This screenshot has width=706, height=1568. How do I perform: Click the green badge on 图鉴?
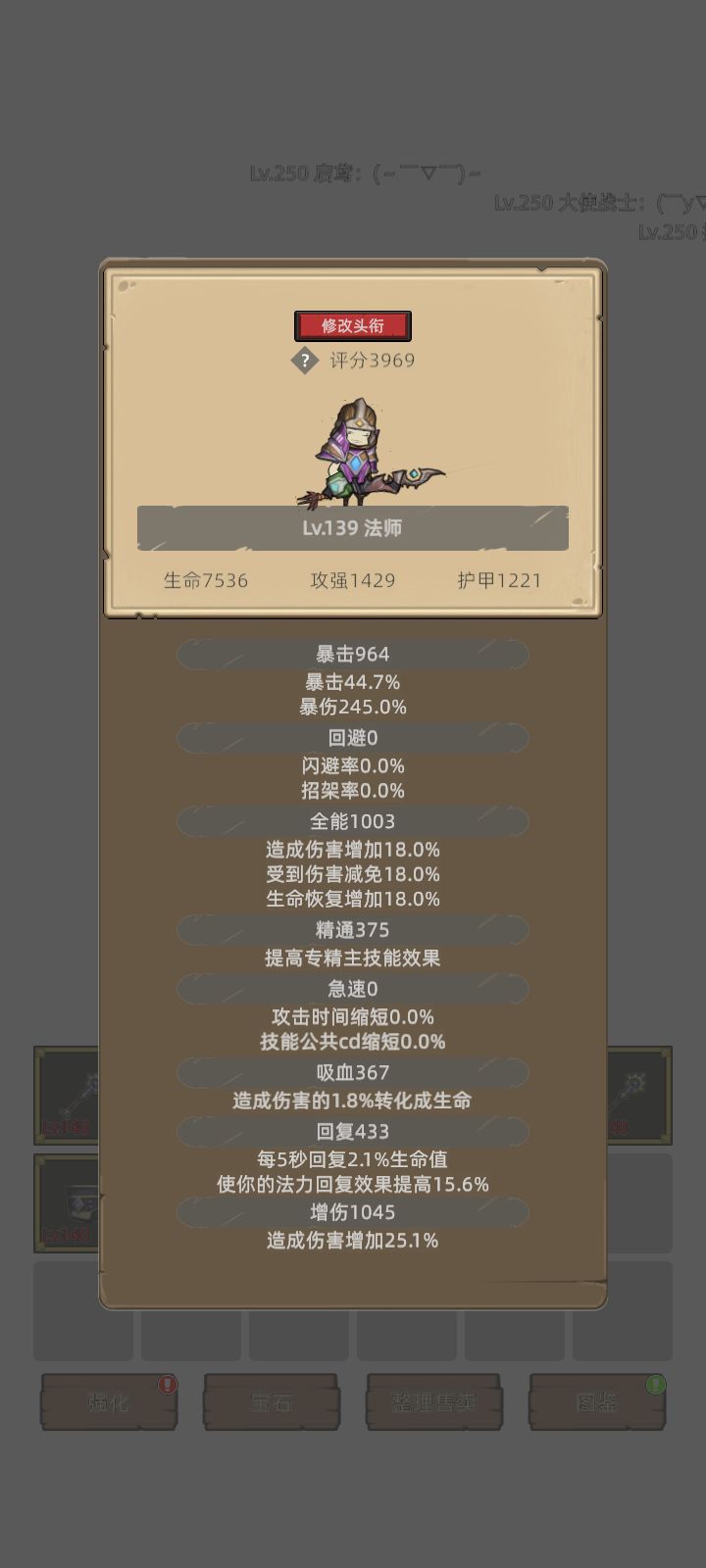click(659, 1385)
